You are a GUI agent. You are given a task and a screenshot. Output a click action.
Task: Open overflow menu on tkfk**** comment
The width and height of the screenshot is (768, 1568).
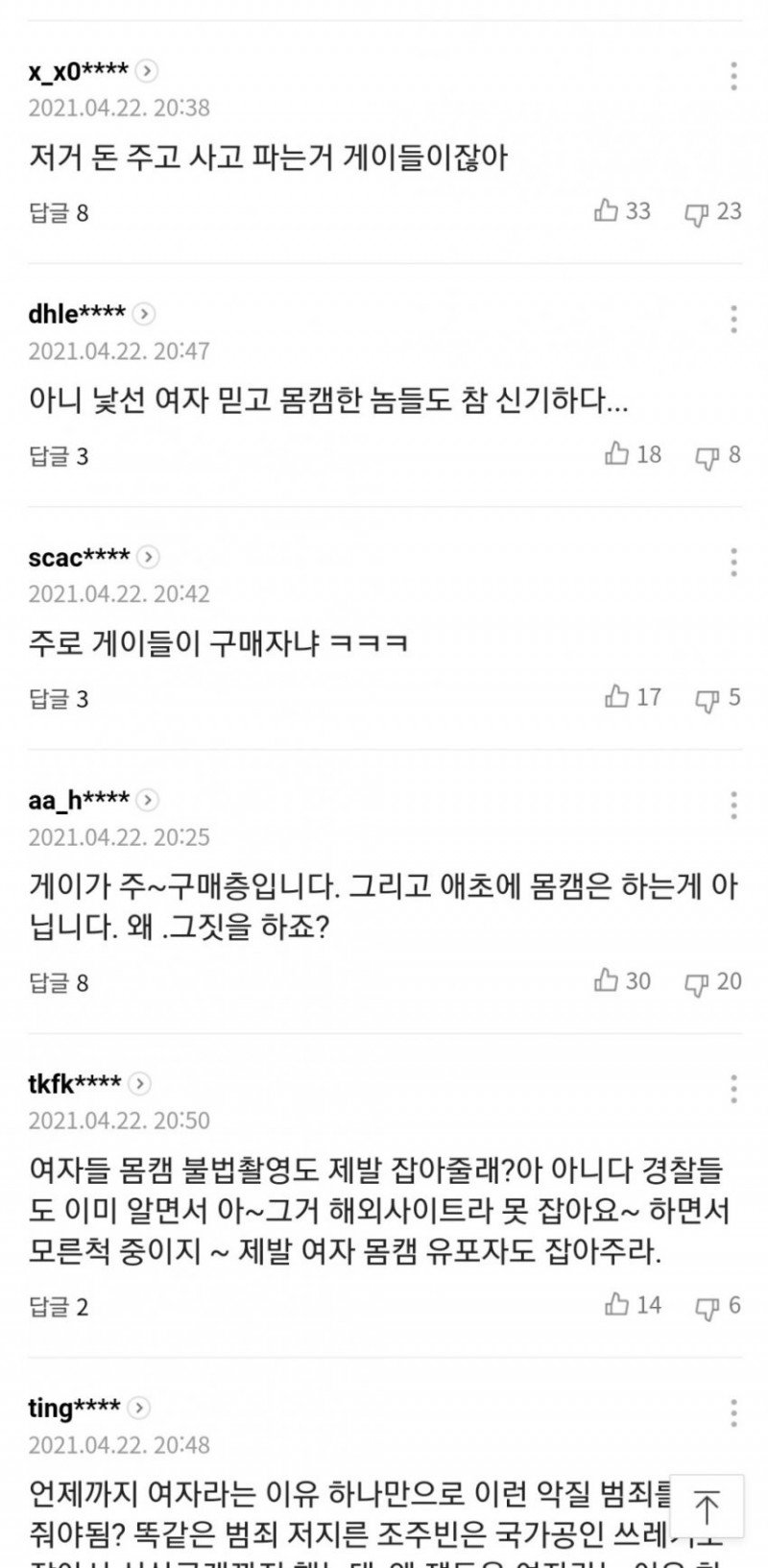pyautogui.click(x=733, y=1089)
